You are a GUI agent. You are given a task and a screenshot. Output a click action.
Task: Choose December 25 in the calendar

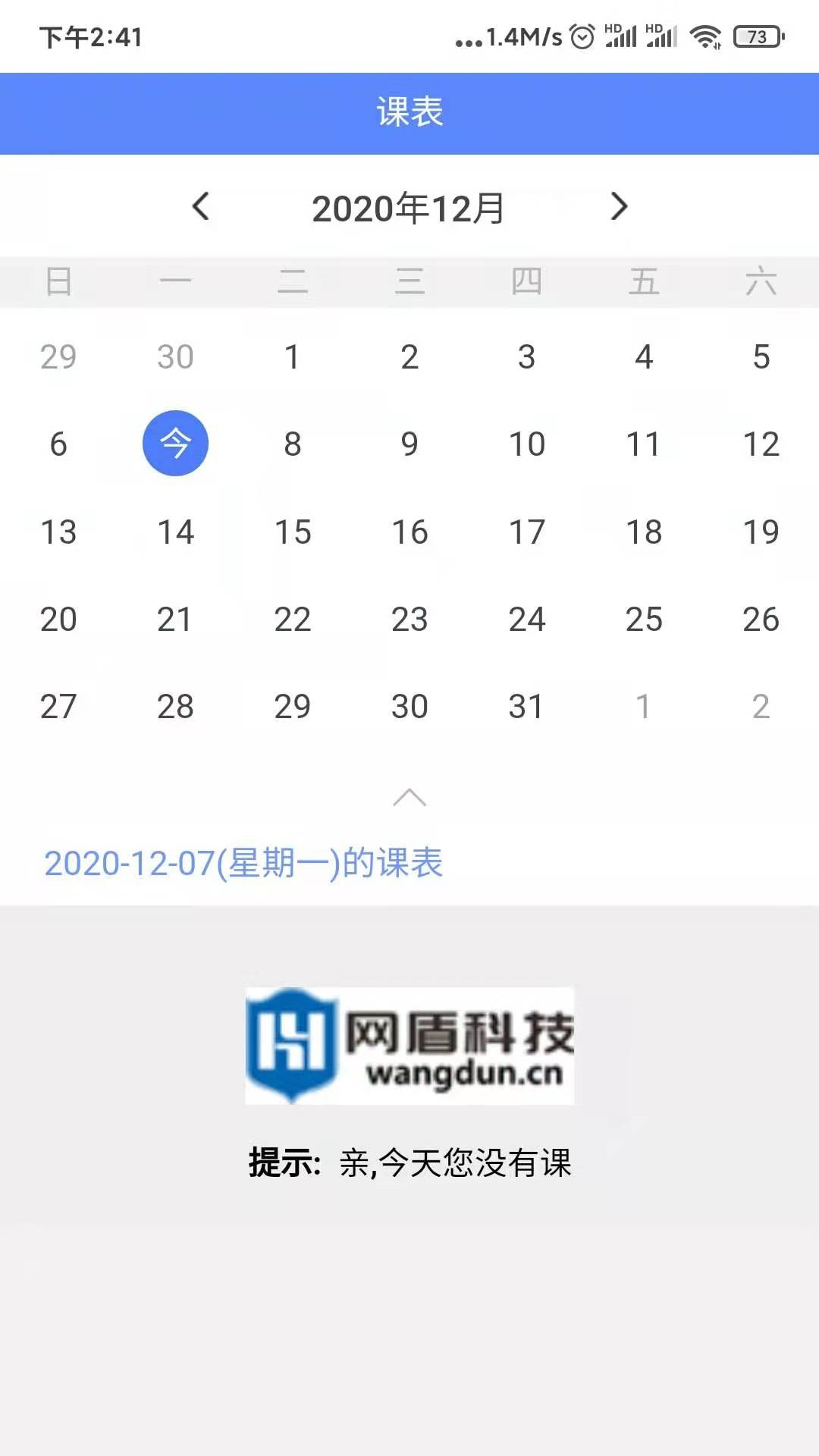[x=644, y=620]
